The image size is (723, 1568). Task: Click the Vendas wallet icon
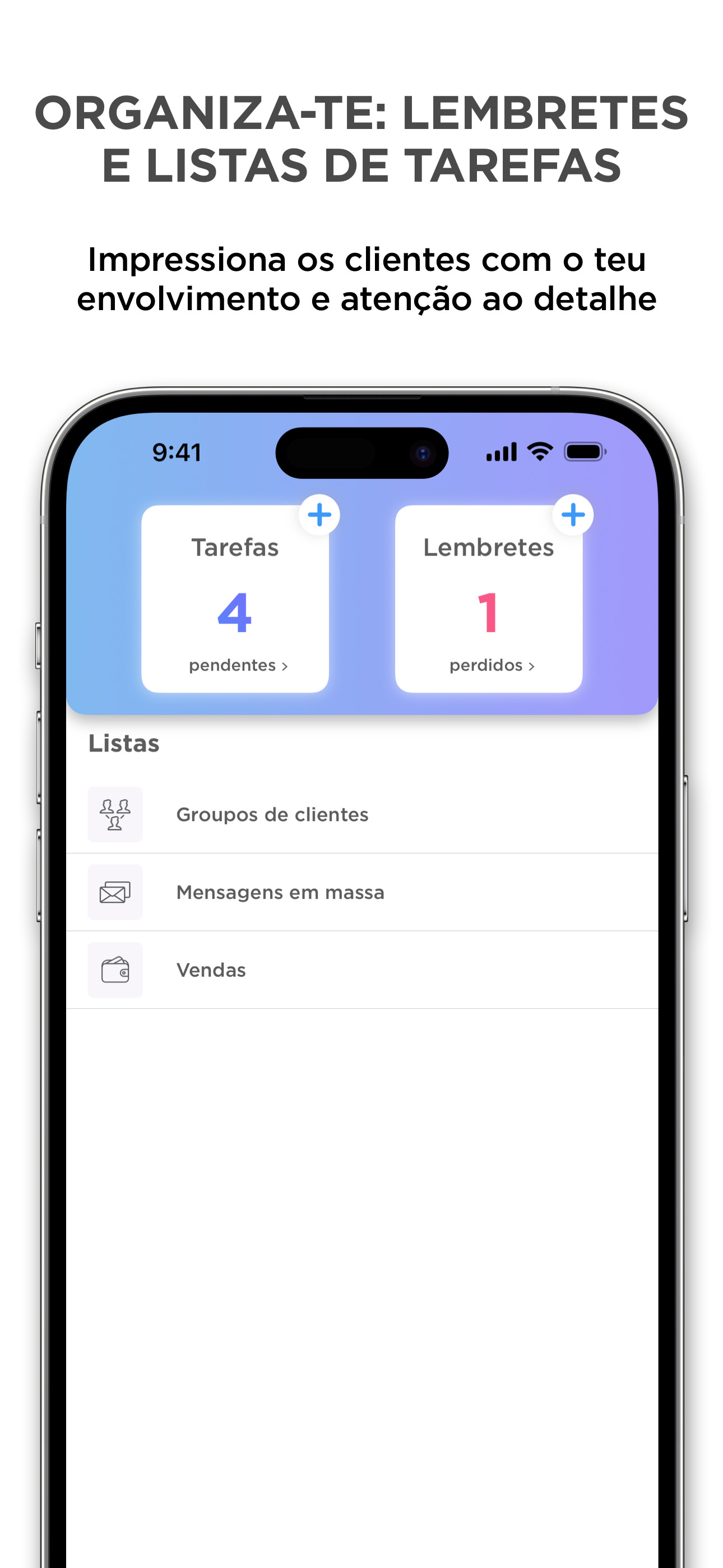click(x=114, y=970)
